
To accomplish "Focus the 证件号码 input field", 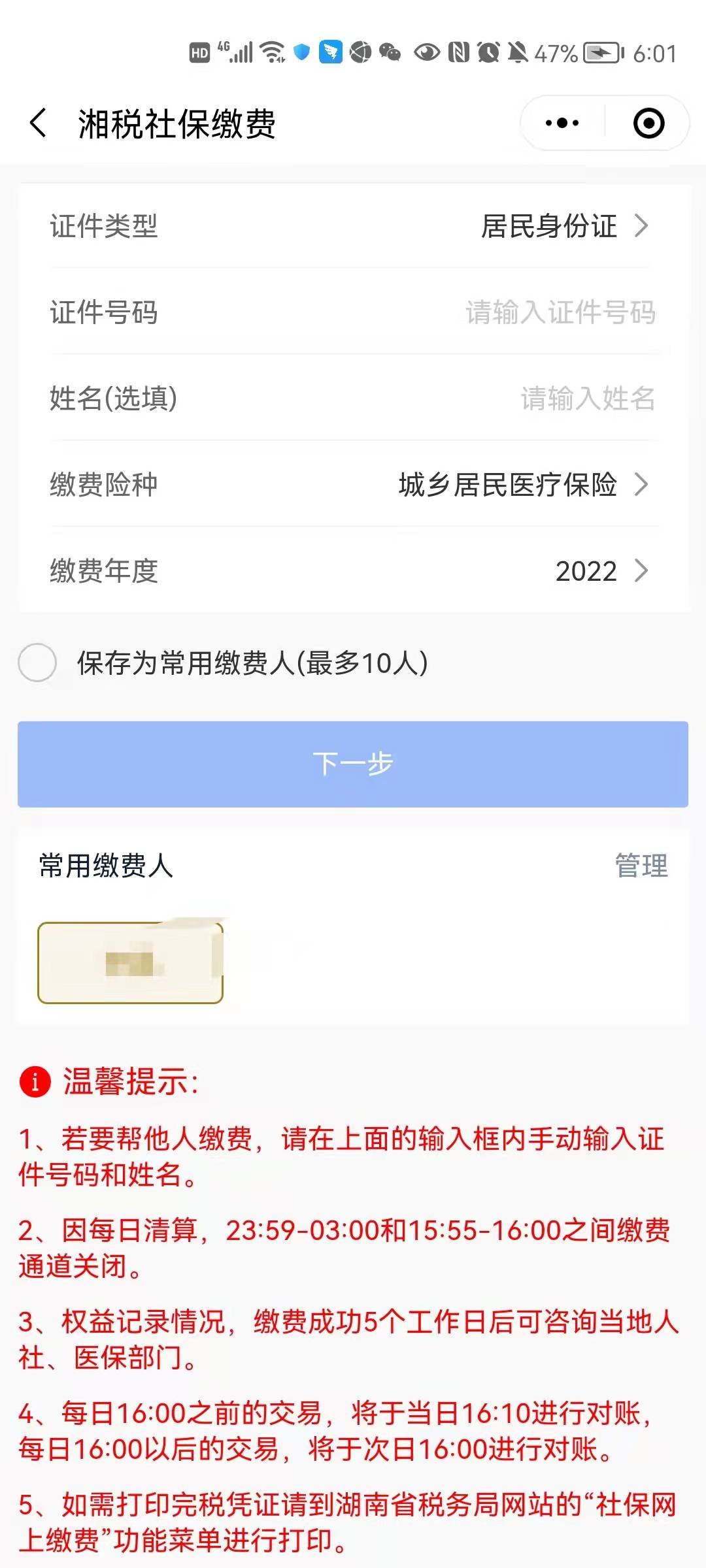I will pos(560,312).
